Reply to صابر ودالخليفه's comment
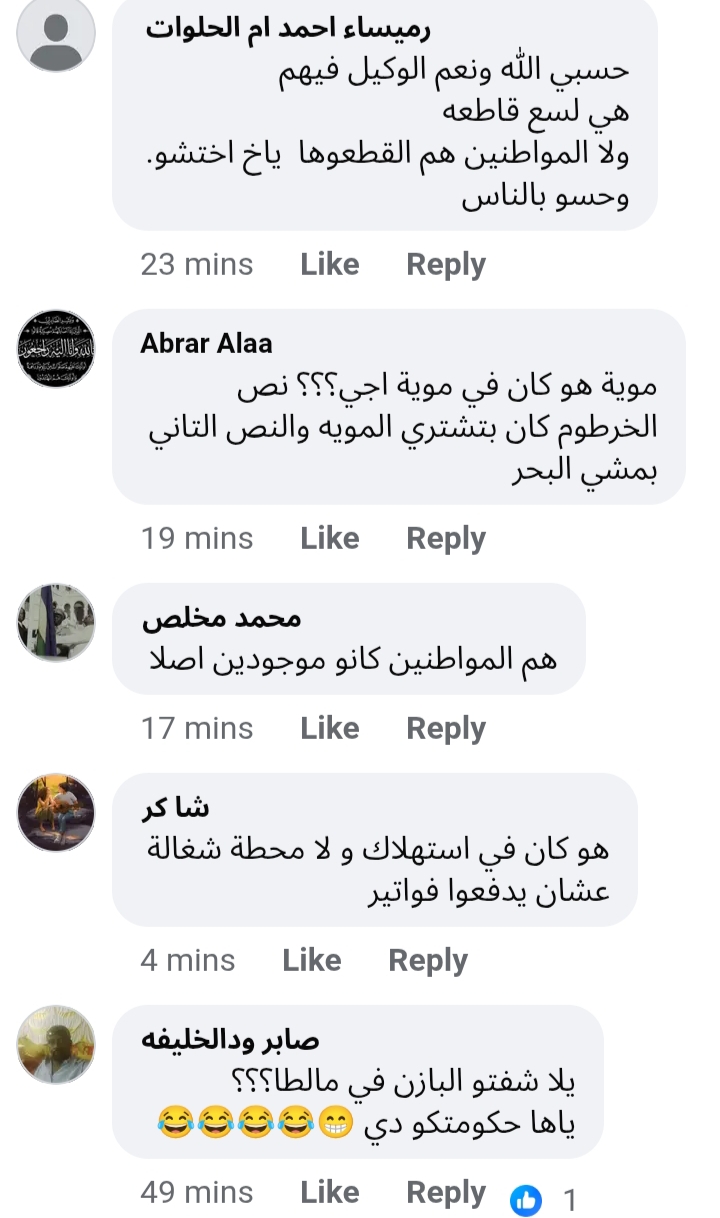 pos(445,1192)
